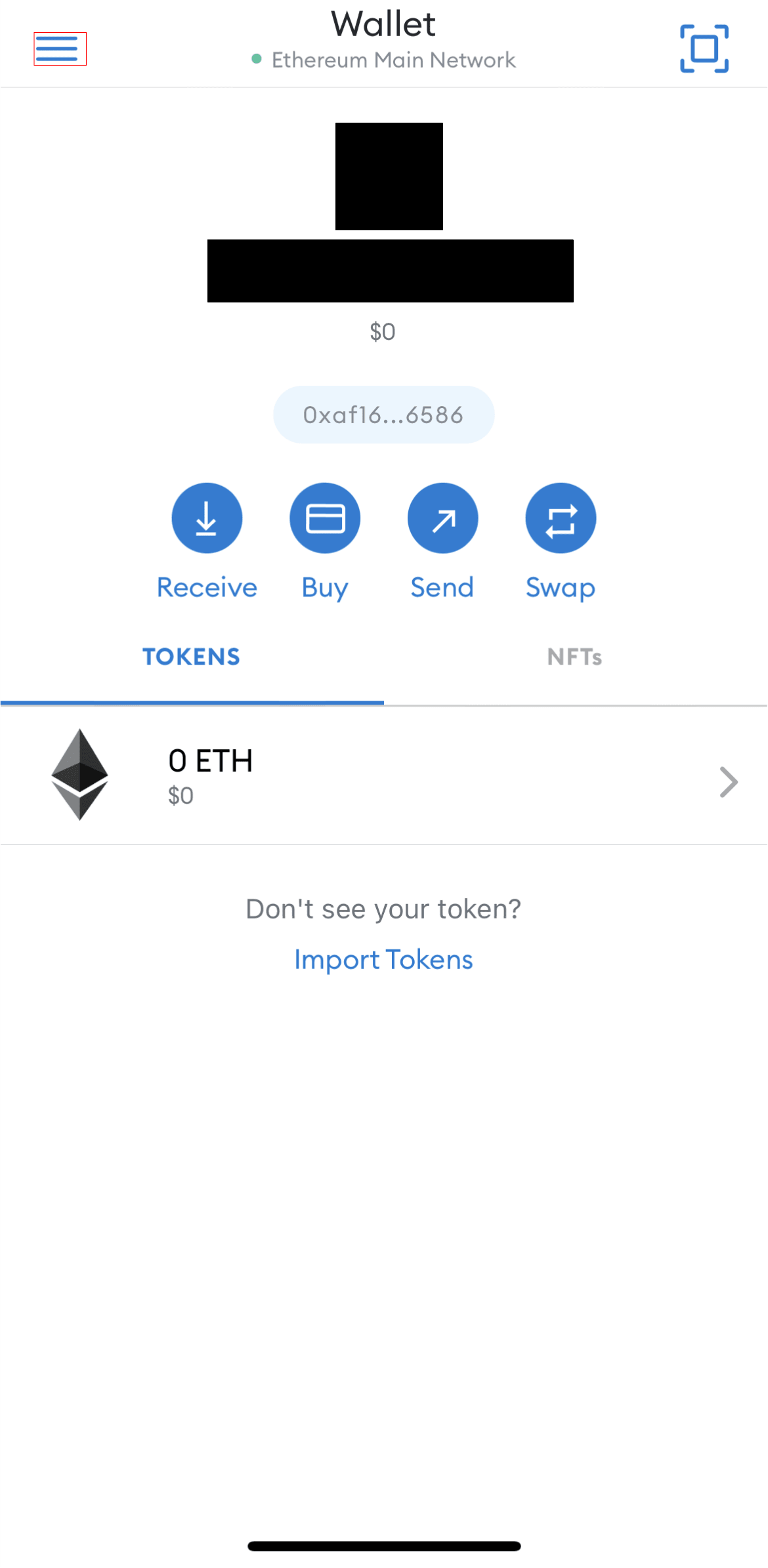Image resolution: width=768 pixels, height=1568 pixels.
Task: Select the TOKENS tab
Action: pos(192,657)
